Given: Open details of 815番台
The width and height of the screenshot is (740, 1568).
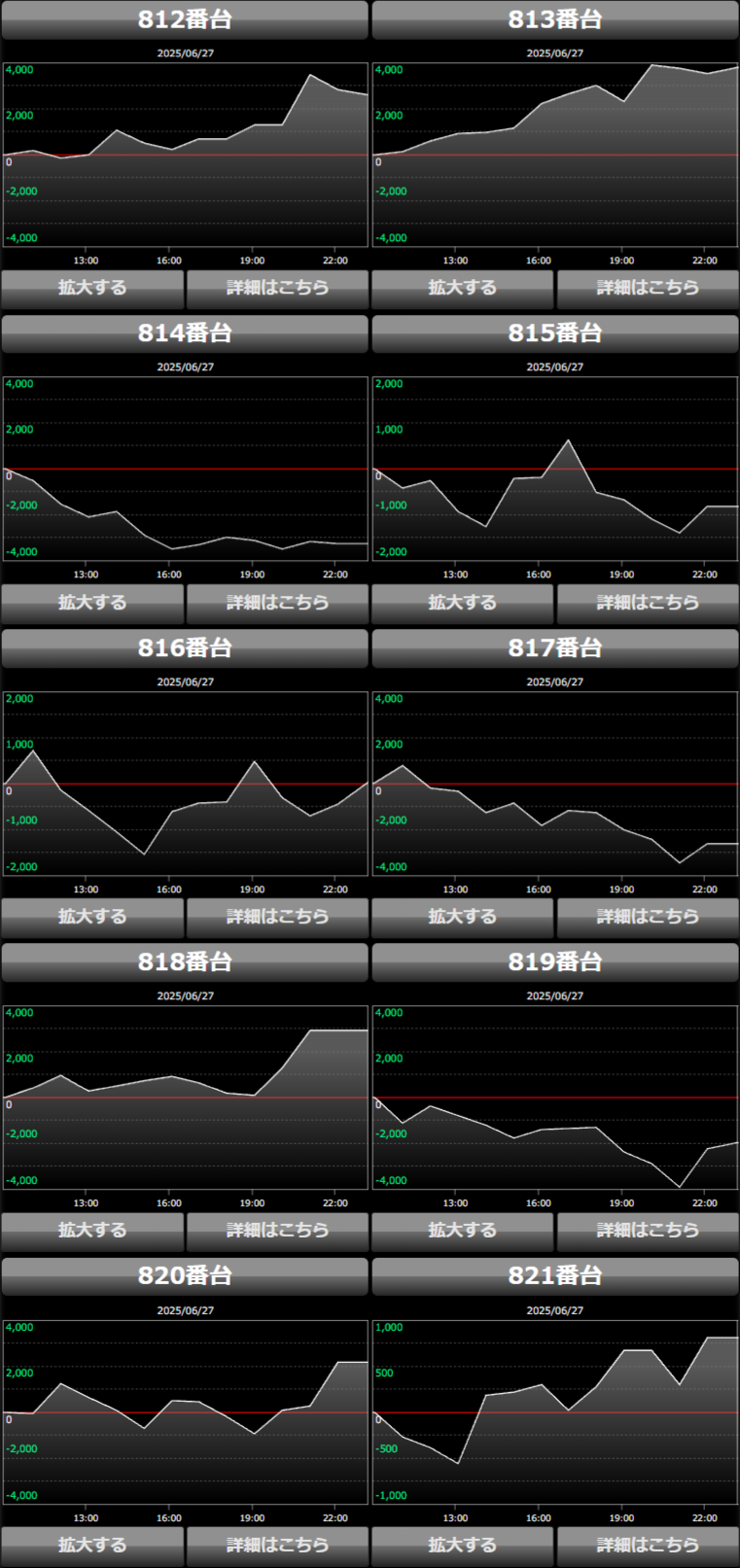Looking at the screenshot, I should (648, 603).
